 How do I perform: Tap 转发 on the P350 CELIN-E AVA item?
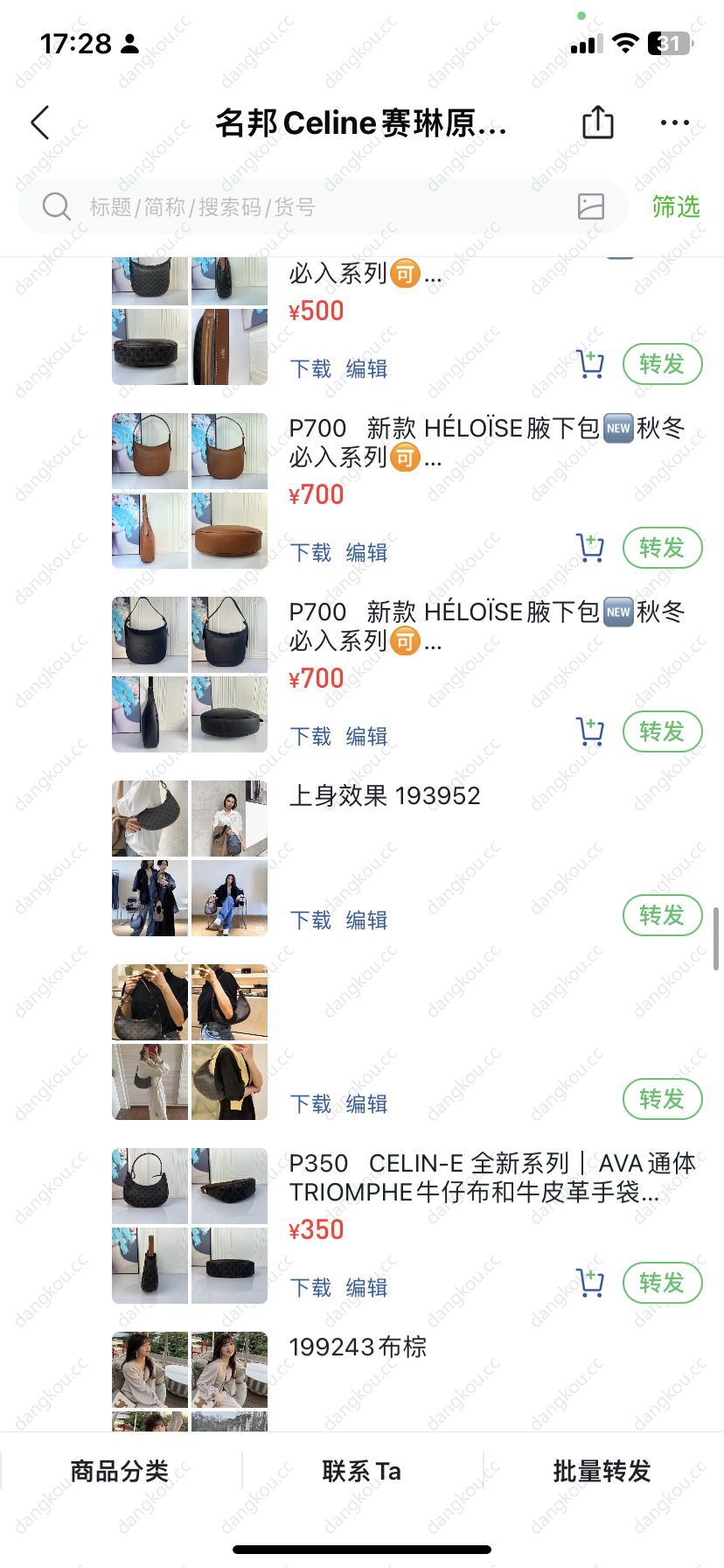click(662, 1283)
